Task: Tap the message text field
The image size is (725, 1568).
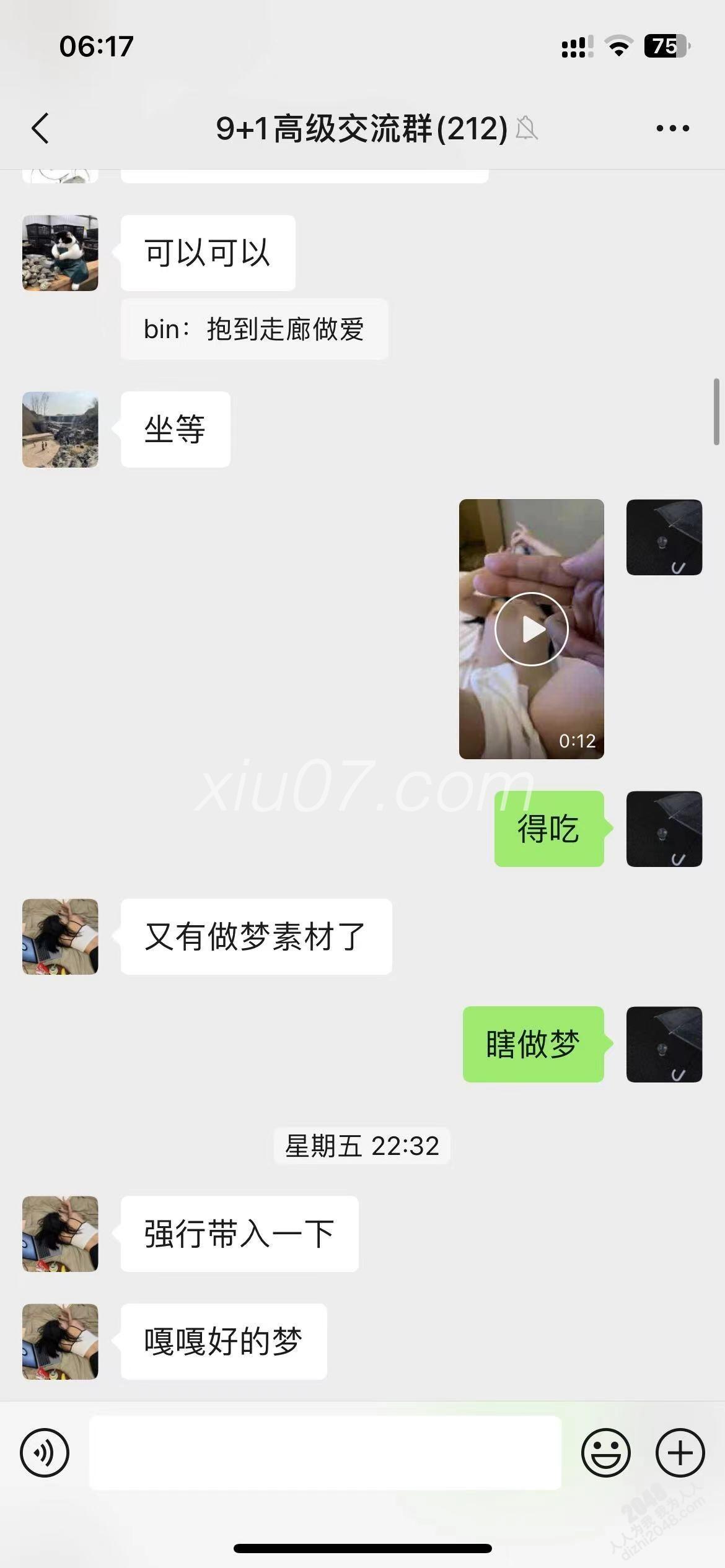Action: click(x=325, y=1453)
